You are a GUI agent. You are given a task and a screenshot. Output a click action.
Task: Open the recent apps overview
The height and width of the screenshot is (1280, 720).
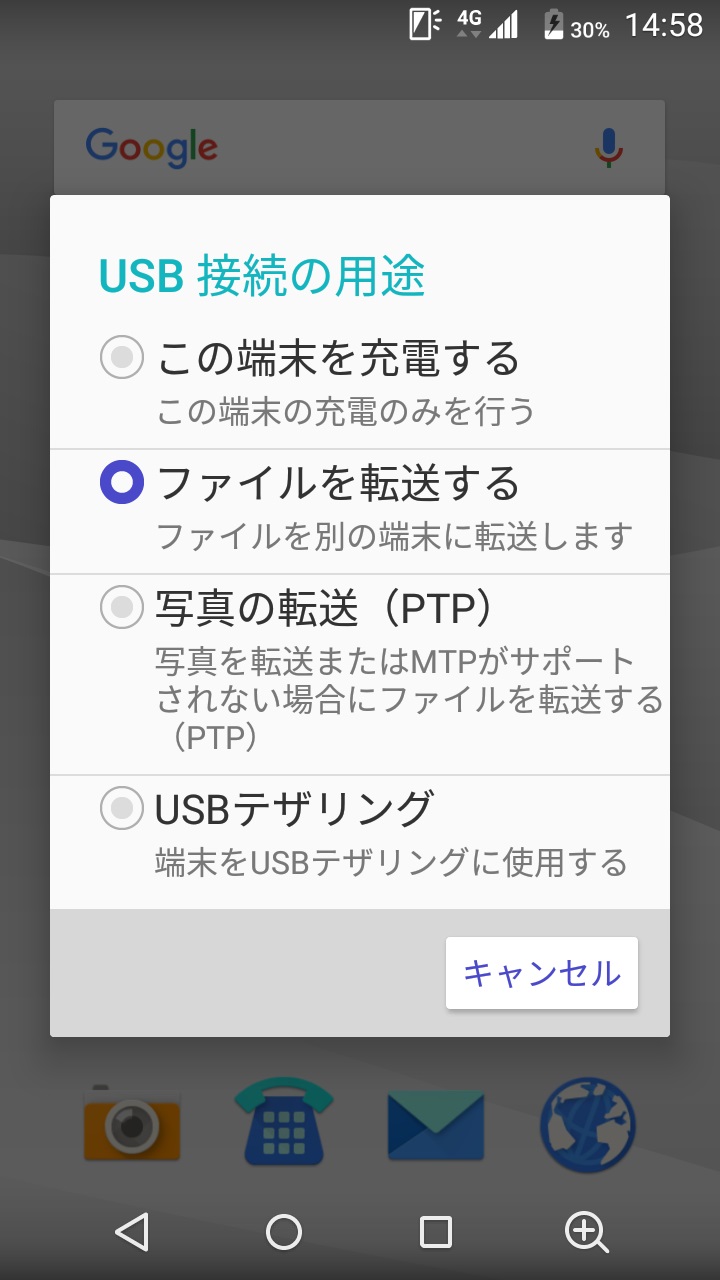[436, 1232]
